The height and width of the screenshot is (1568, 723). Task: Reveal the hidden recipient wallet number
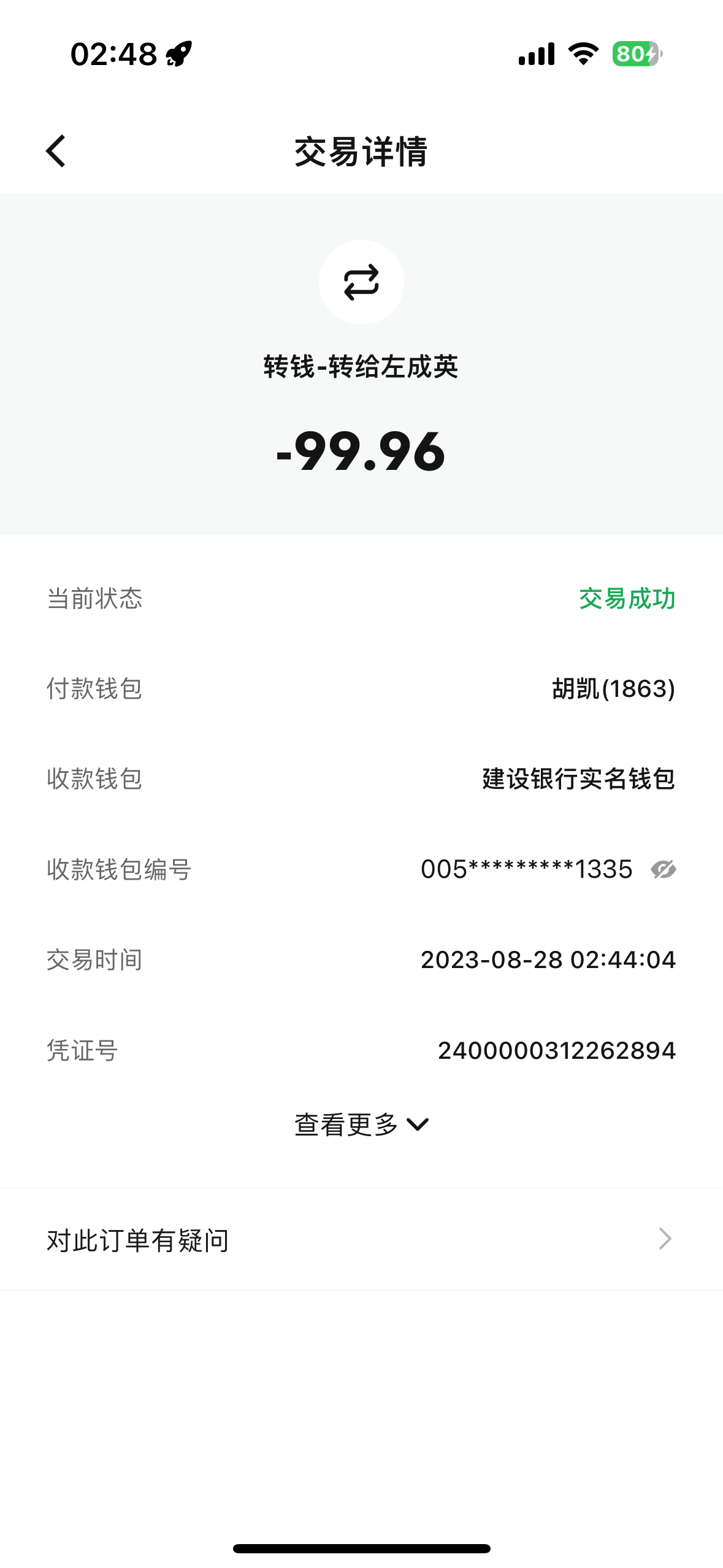pyautogui.click(x=663, y=869)
